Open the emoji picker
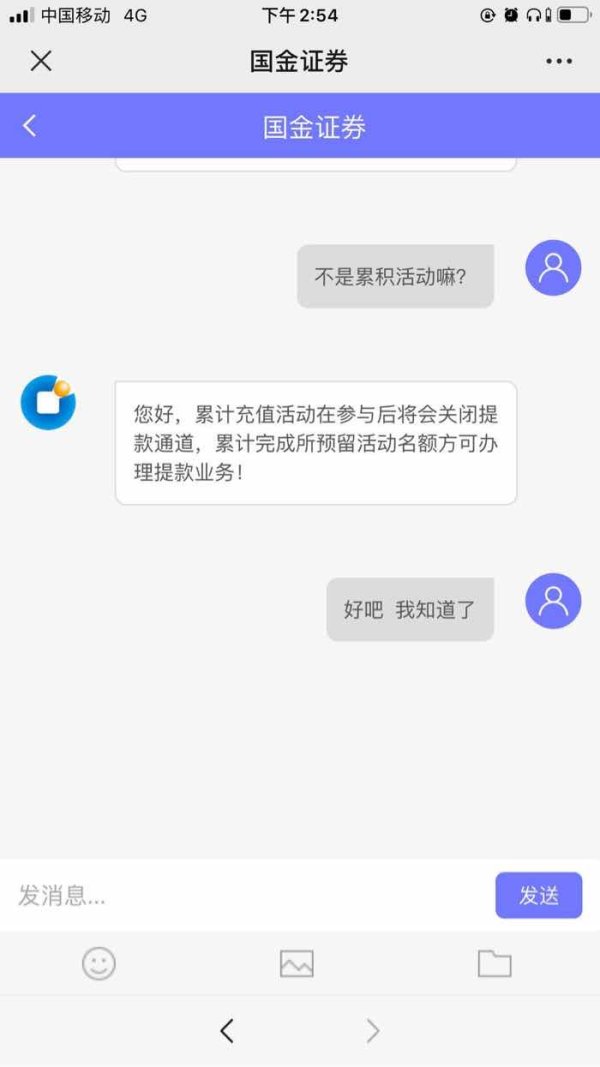This screenshot has width=600, height=1067. pyautogui.click(x=99, y=964)
